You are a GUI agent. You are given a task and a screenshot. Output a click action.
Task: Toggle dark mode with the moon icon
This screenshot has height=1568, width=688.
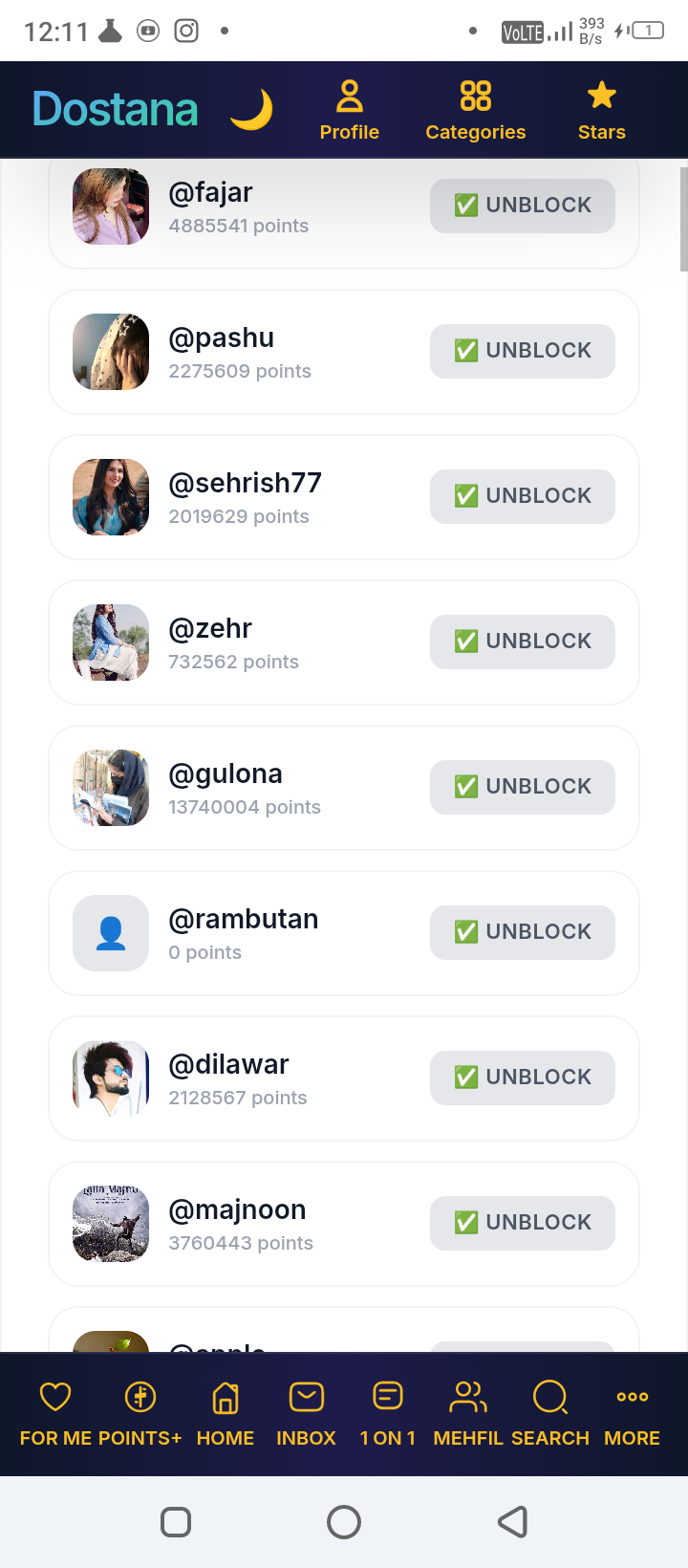[x=252, y=110]
